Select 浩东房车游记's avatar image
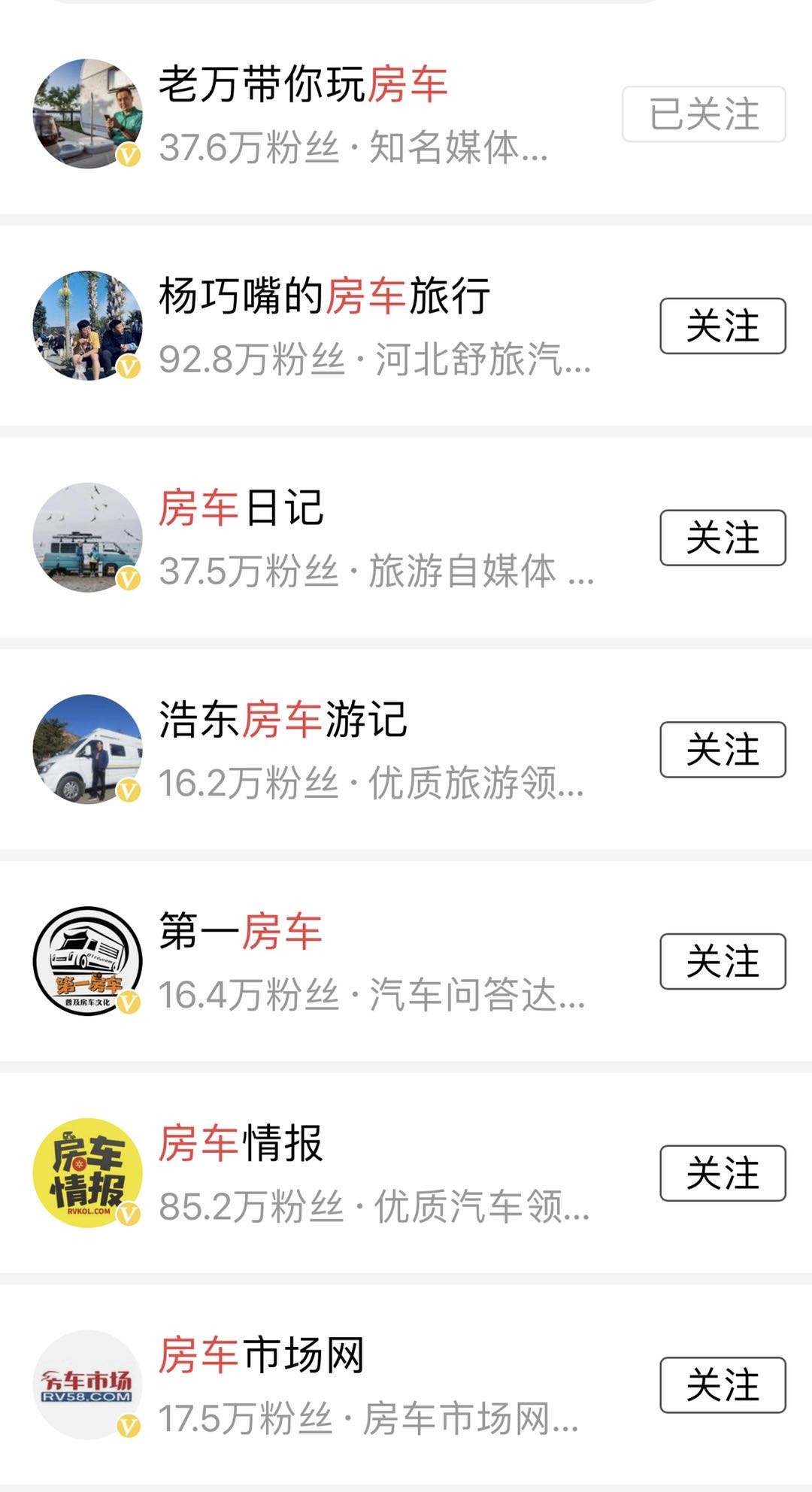Image resolution: width=812 pixels, height=1492 pixels. coord(86,748)
